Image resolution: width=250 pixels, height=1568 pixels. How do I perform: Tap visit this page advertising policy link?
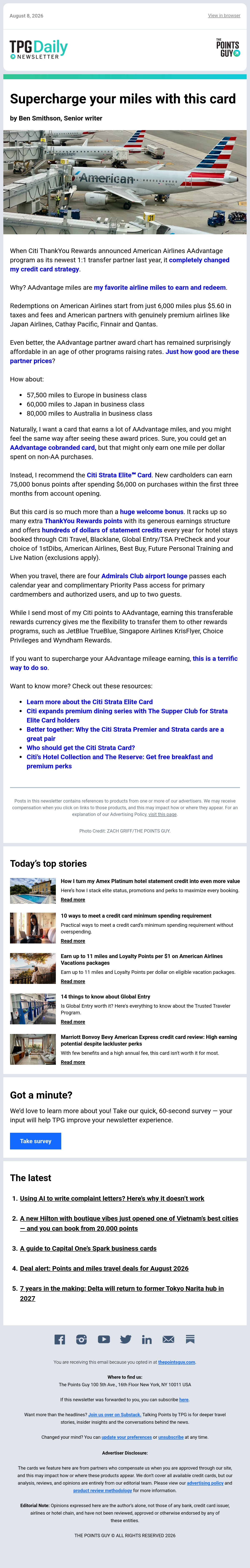(162, 814)
